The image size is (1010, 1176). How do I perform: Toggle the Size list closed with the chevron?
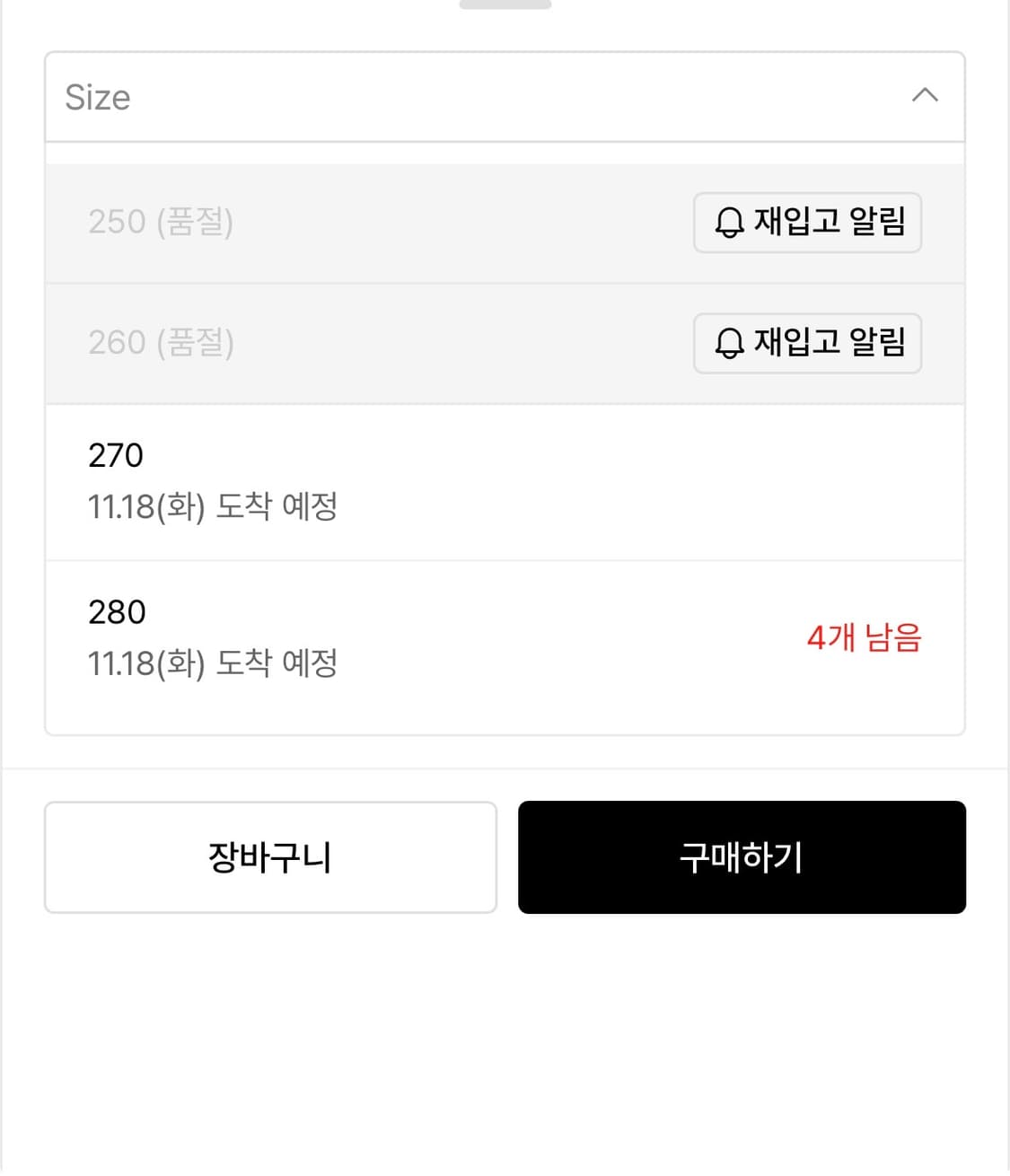click(x=927, y=96)
